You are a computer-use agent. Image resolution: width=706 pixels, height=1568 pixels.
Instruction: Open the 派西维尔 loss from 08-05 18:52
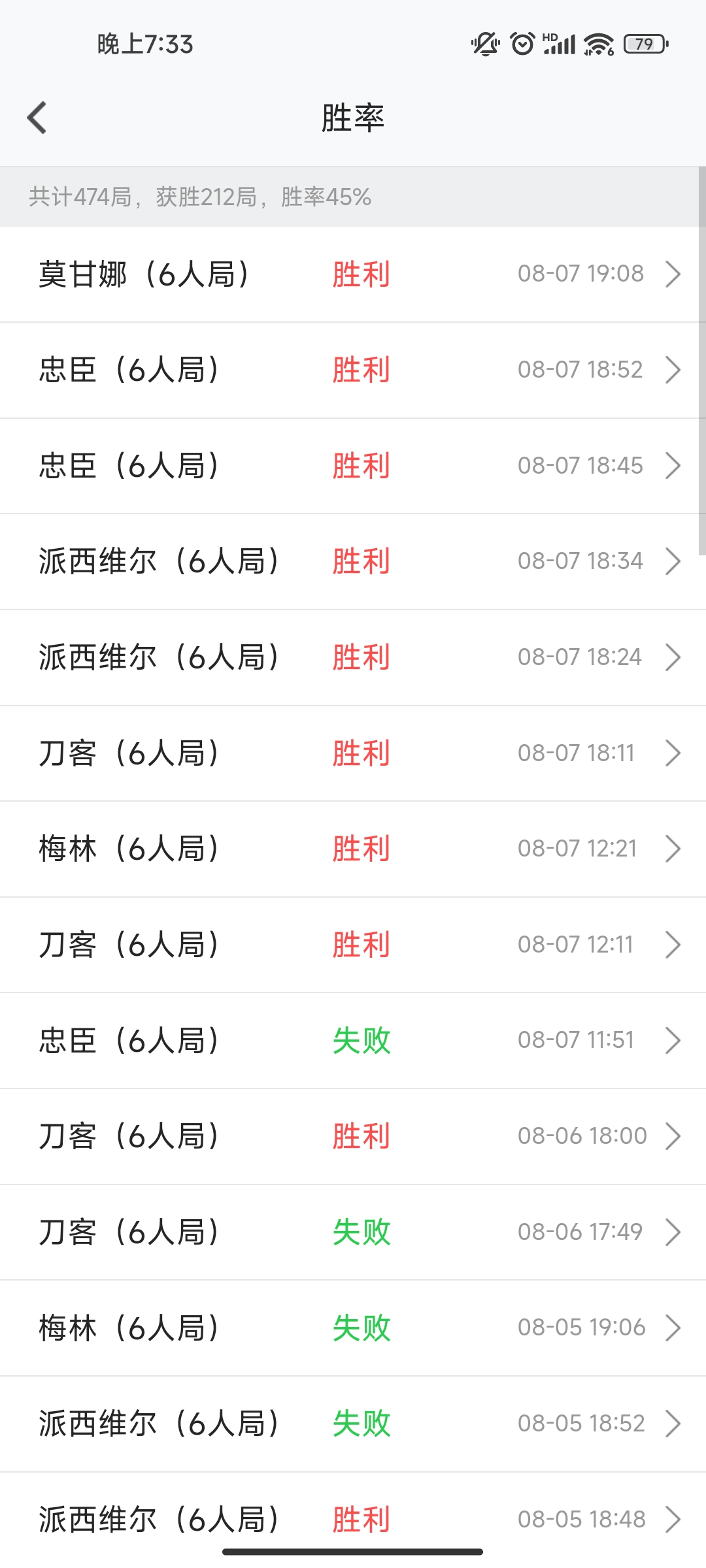tap(353, 1424)
